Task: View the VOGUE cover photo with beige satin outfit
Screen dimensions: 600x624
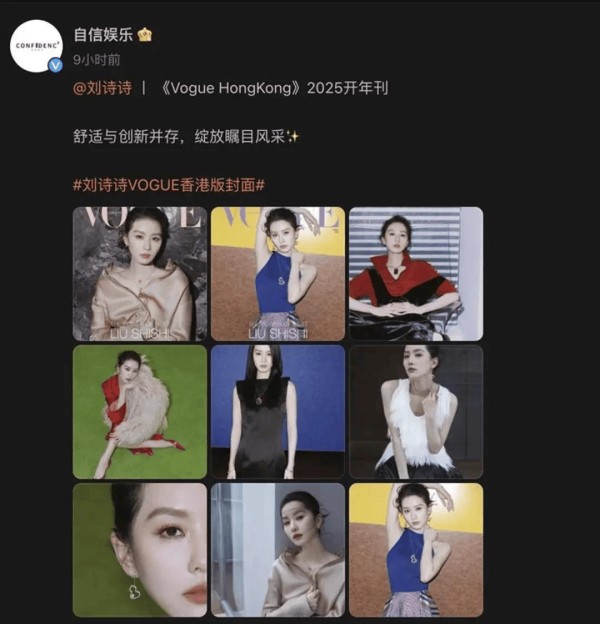Action: tap(140, 274)
